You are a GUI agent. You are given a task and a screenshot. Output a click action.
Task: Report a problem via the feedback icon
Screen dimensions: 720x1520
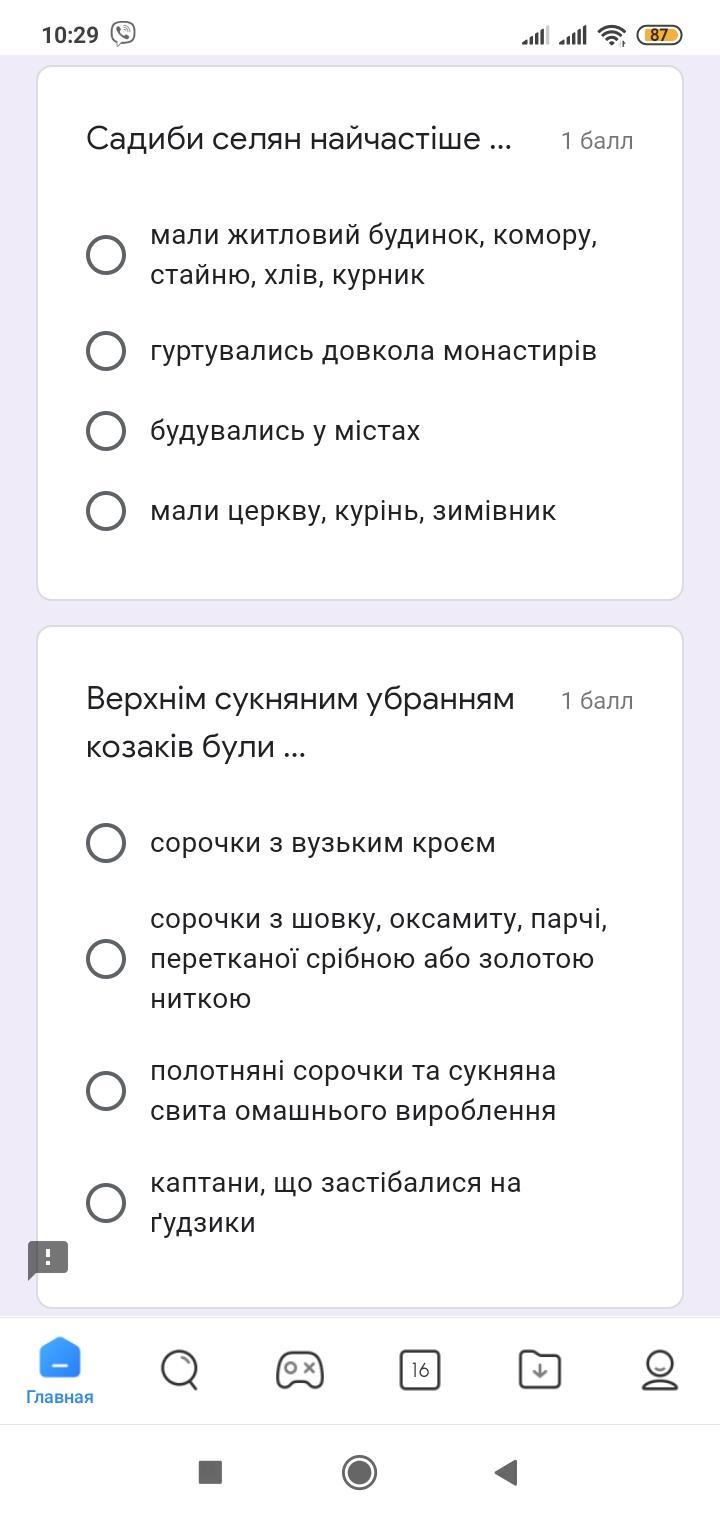pyautogui.click(x=47, y=1258)
